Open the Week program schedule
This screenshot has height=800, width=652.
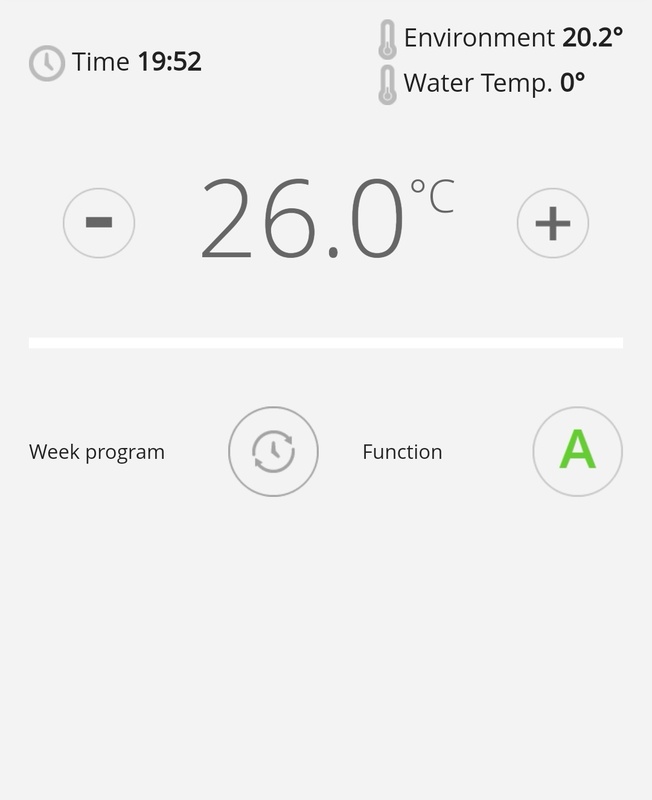tap(273, 451)
